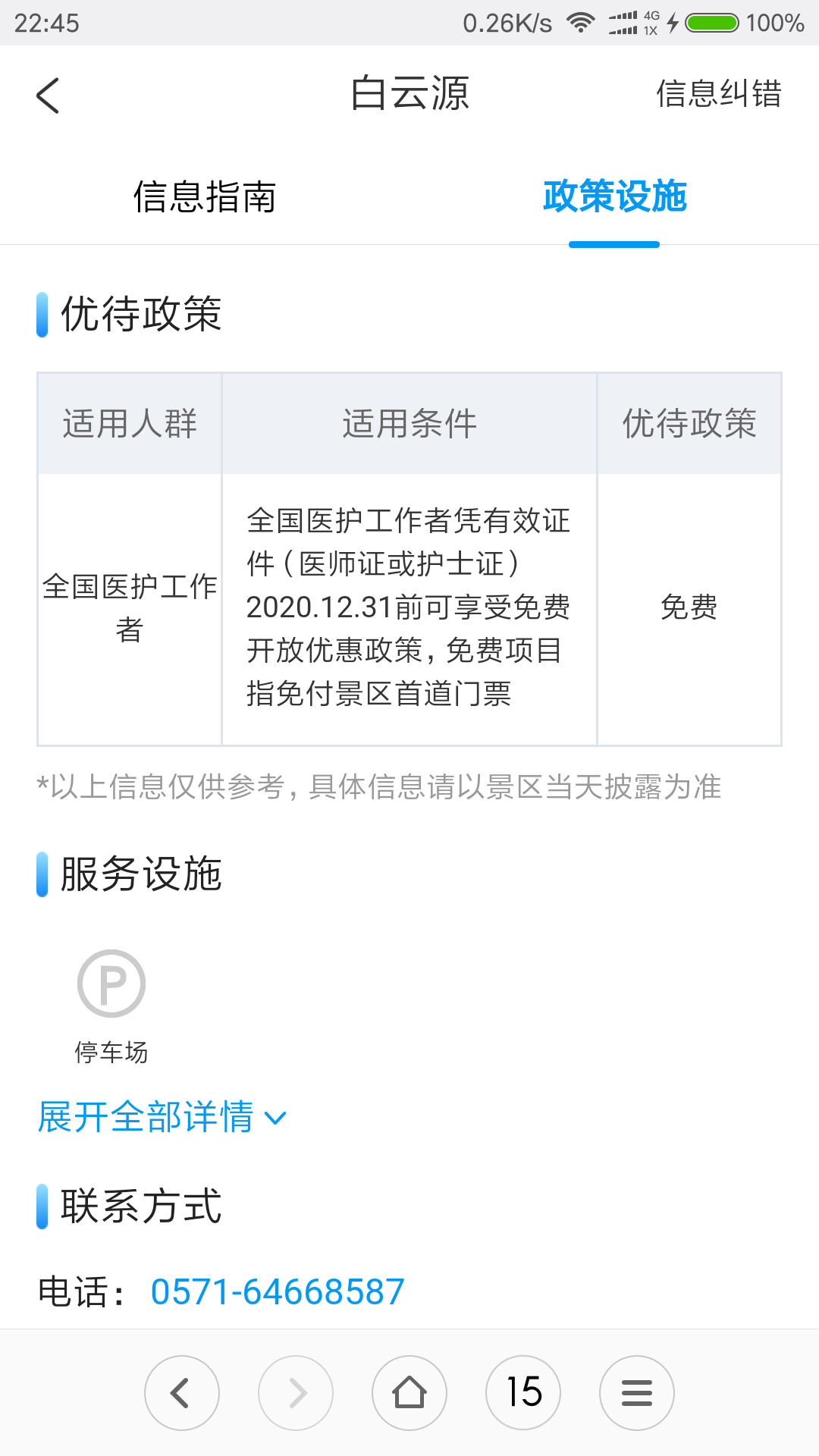Go back using the top-left arrow

[47, 96]
